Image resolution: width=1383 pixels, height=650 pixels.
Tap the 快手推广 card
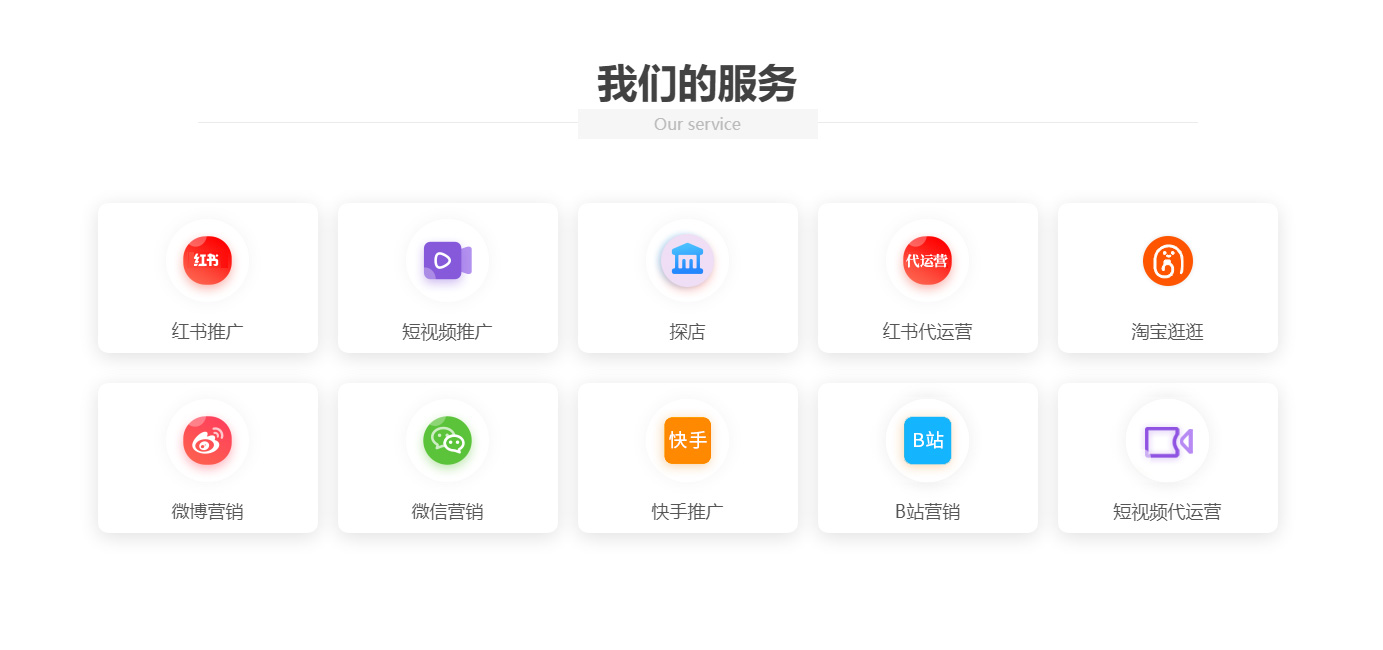coord(688,458)
